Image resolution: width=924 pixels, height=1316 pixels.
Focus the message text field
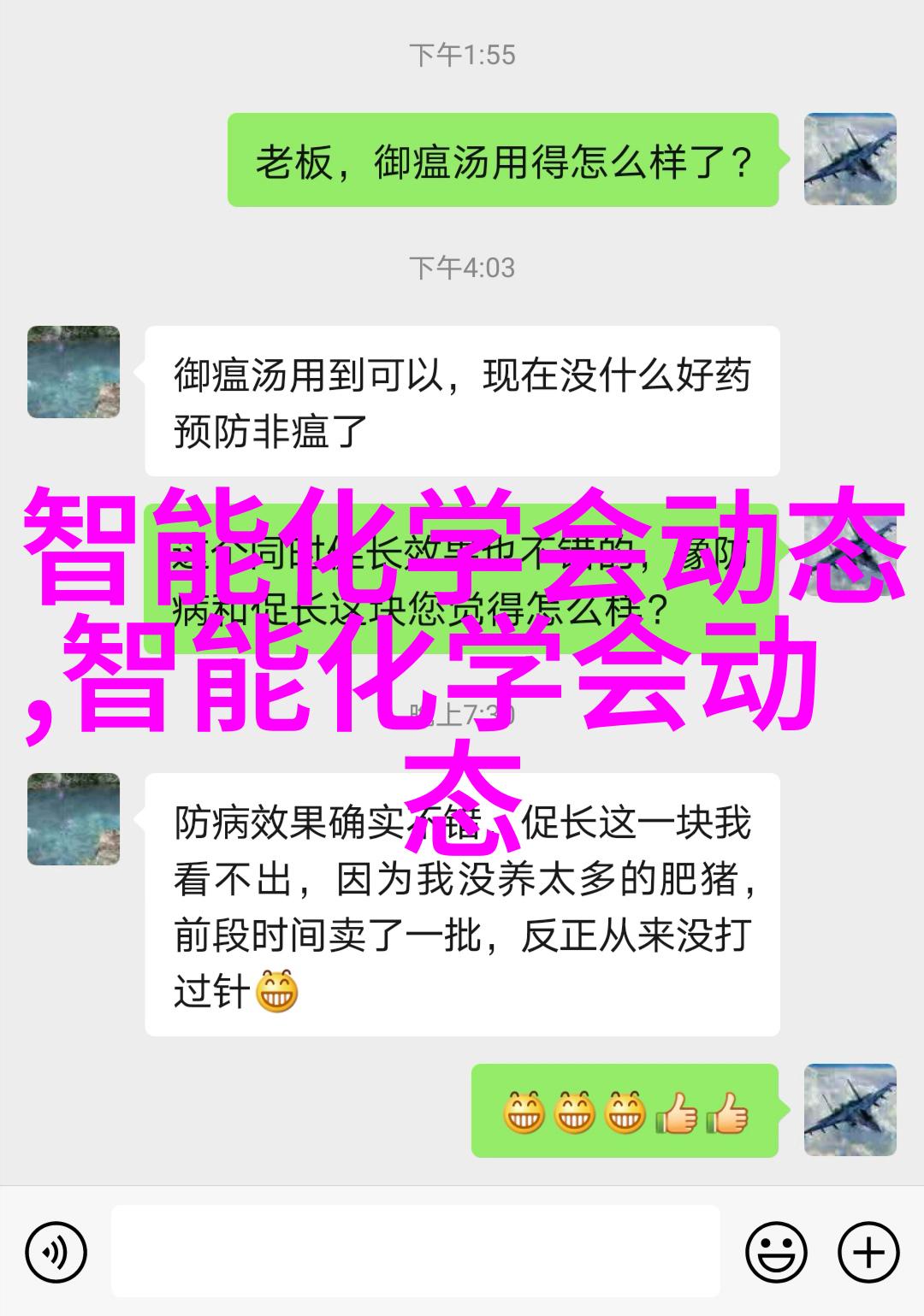point(415,1252)
